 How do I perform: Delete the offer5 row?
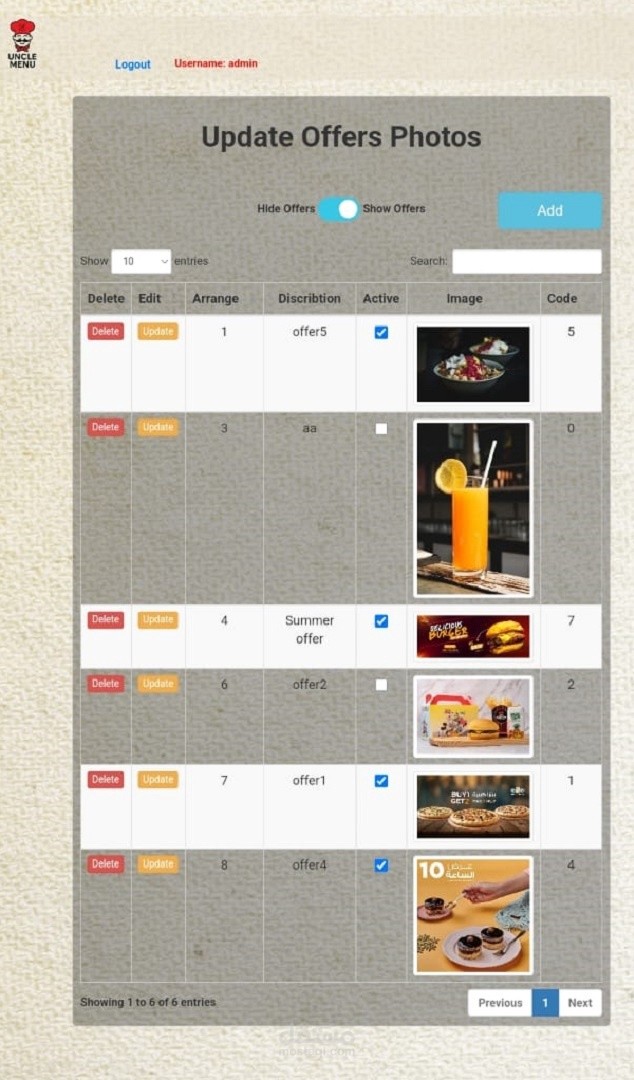[105, 331]
